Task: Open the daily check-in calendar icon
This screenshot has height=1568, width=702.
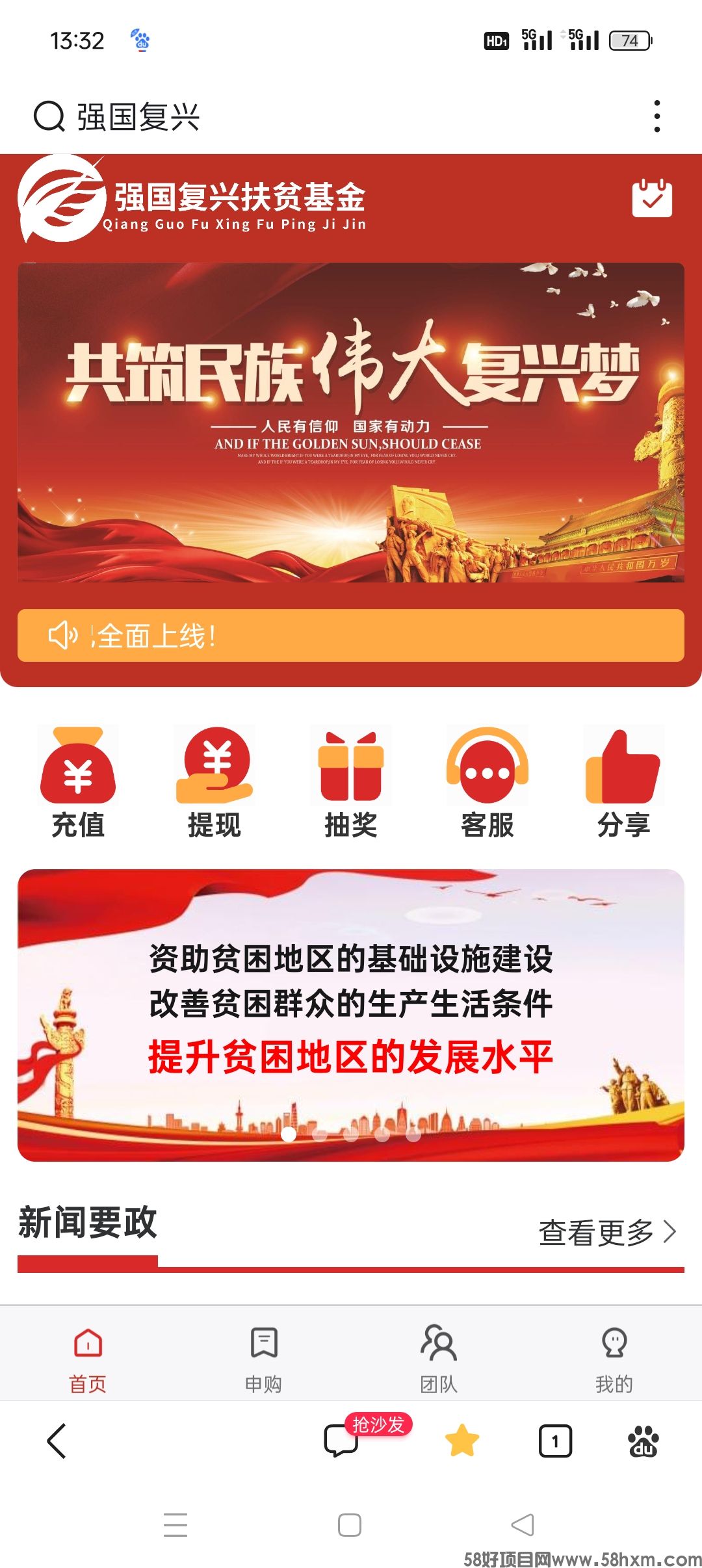Action: tap(652, 198)
